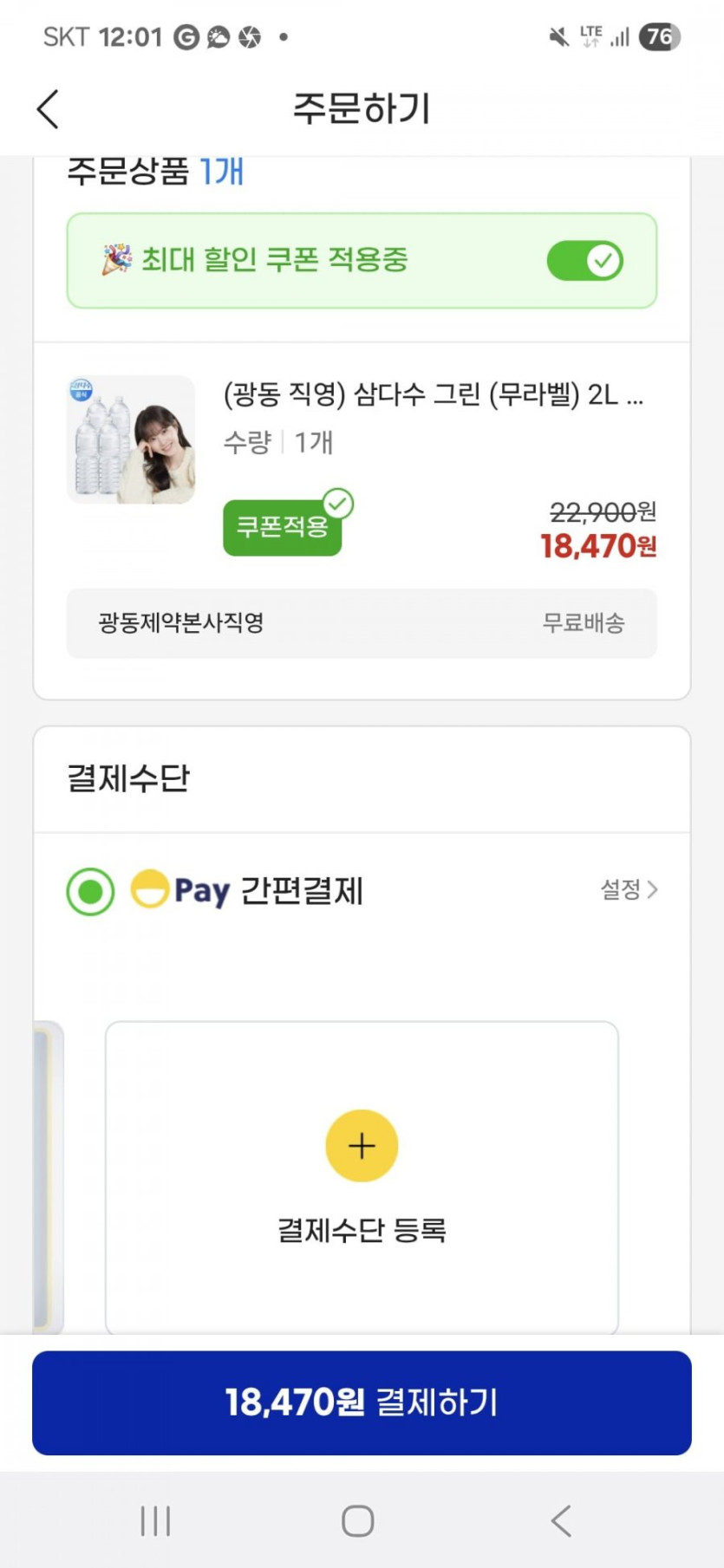Tap the 쿠폰적용 button for 삼다수
This screenshot has width=724, height=1568.
tap(283, 526)
